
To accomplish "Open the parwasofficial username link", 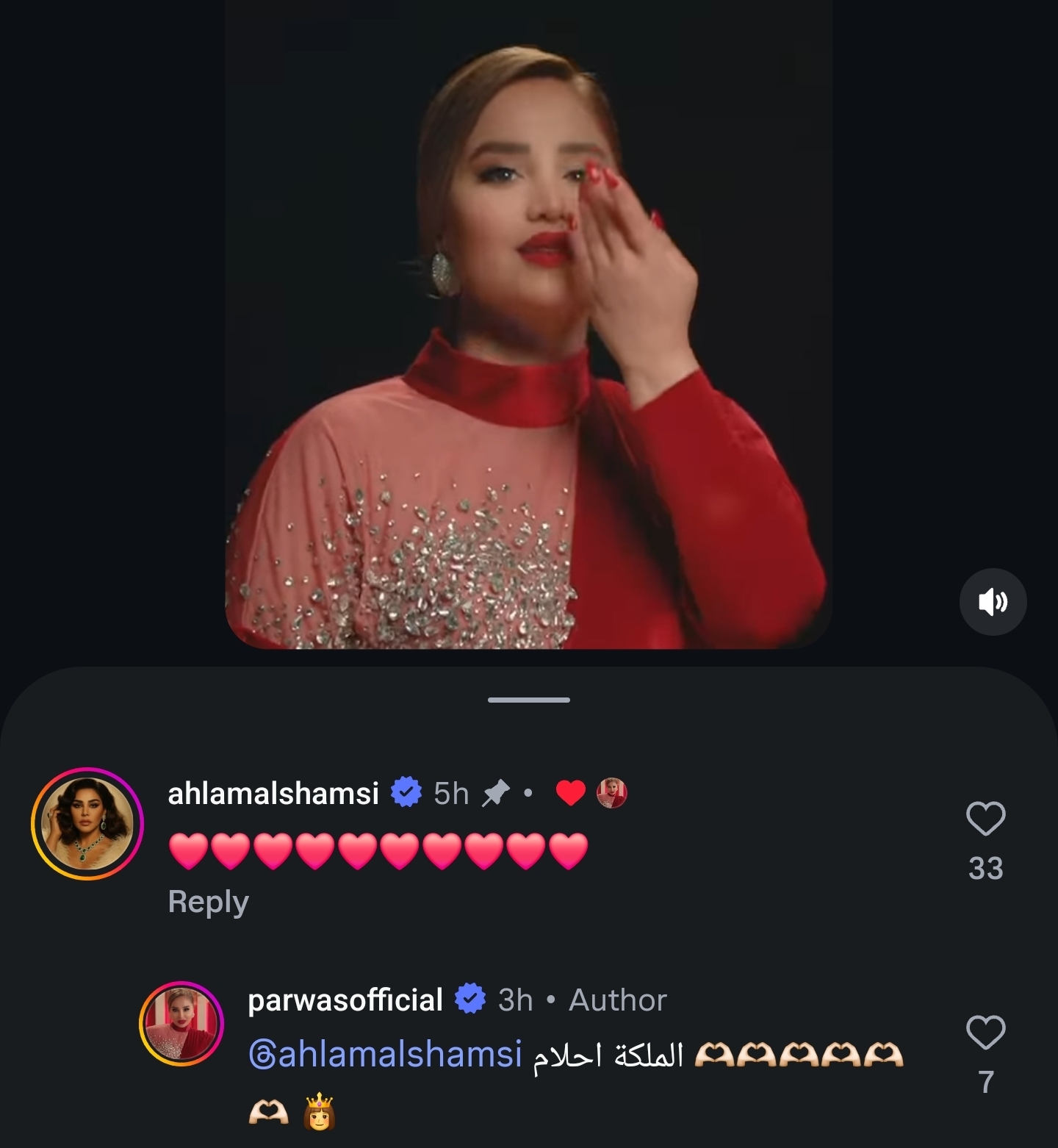I will [345, 1000].
